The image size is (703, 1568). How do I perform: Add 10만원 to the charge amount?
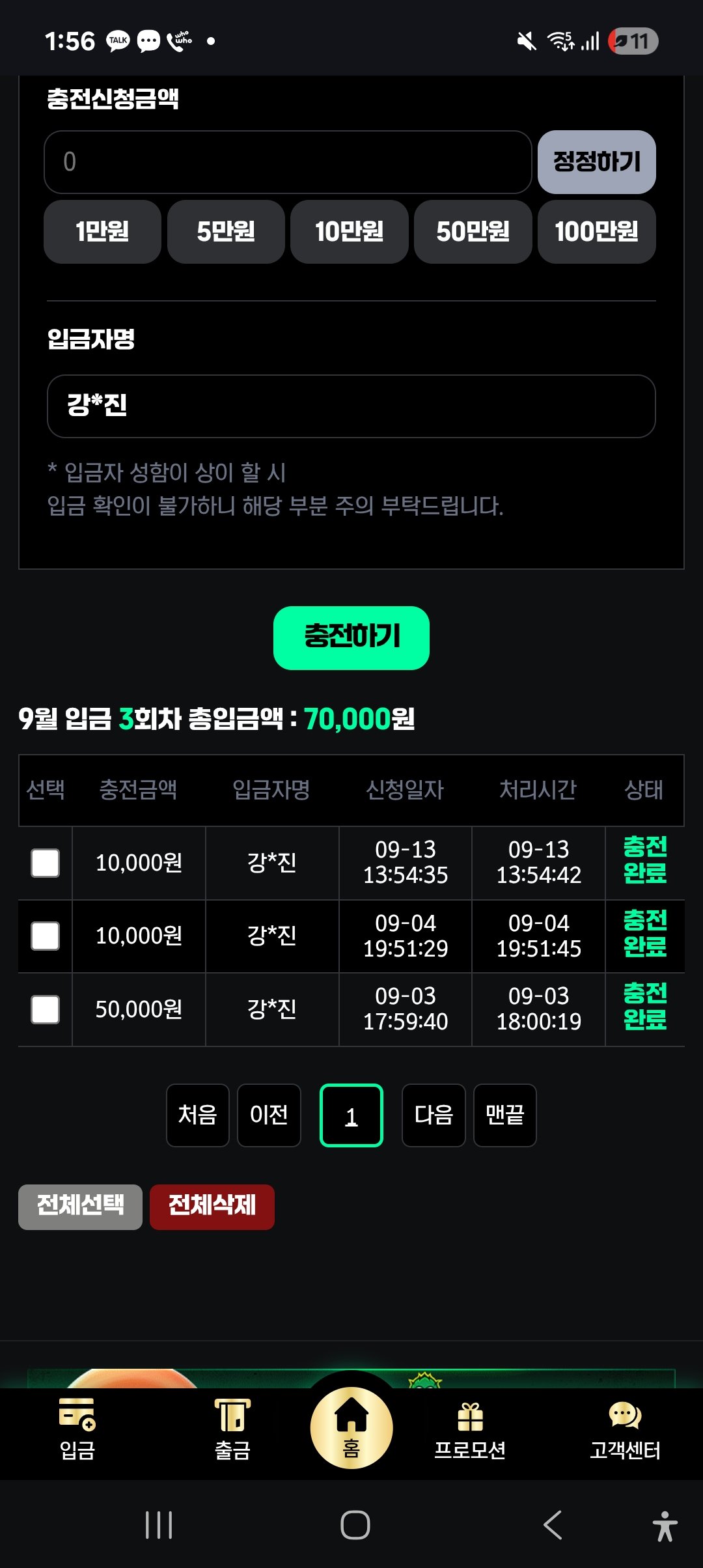tap(349, 232)
